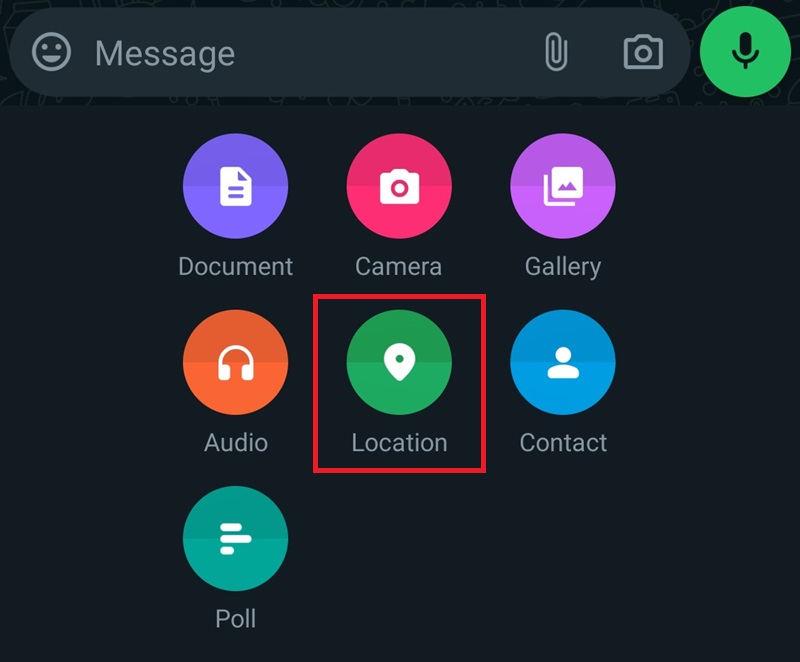
Task: Choose the Camera attachment option
Action: 399,187
